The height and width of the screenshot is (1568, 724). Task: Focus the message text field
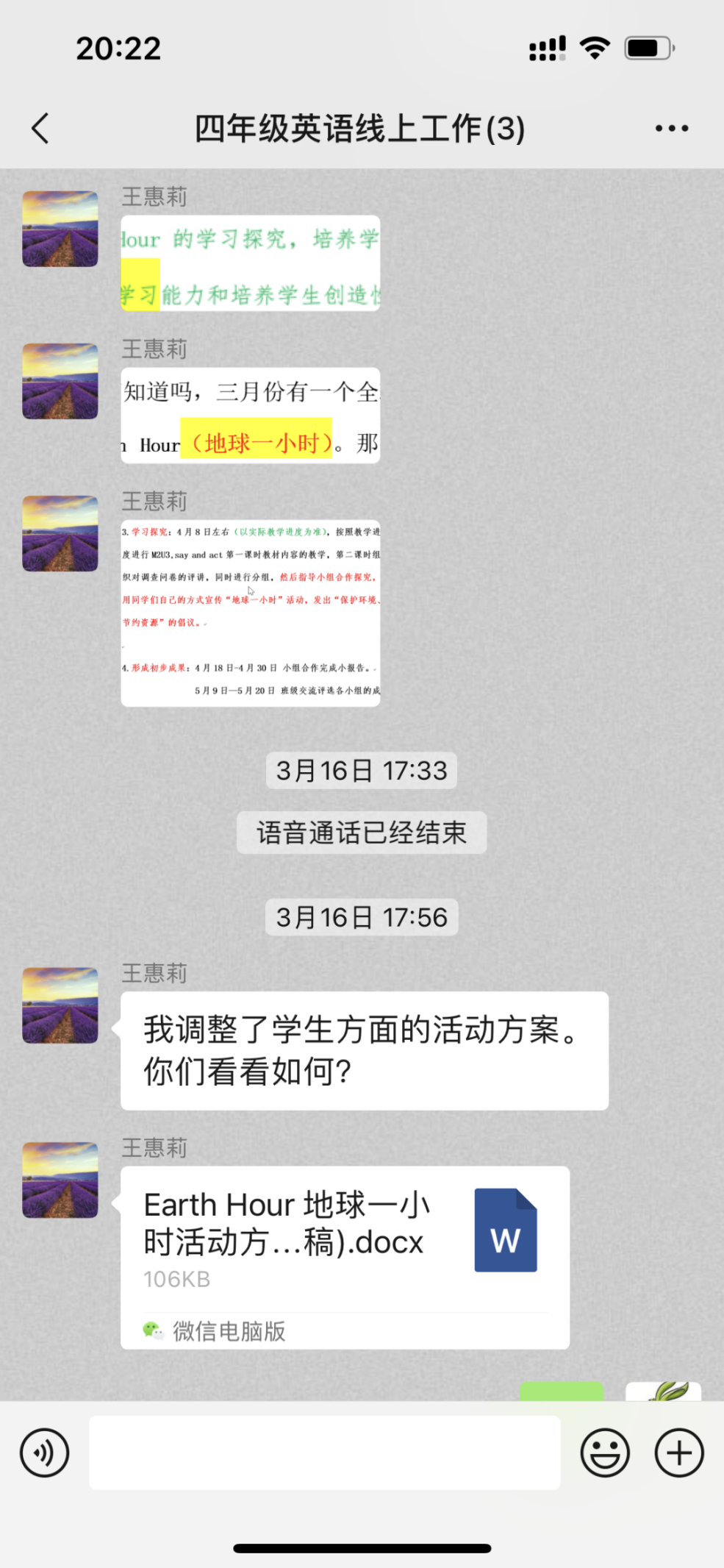(324, 1453)
